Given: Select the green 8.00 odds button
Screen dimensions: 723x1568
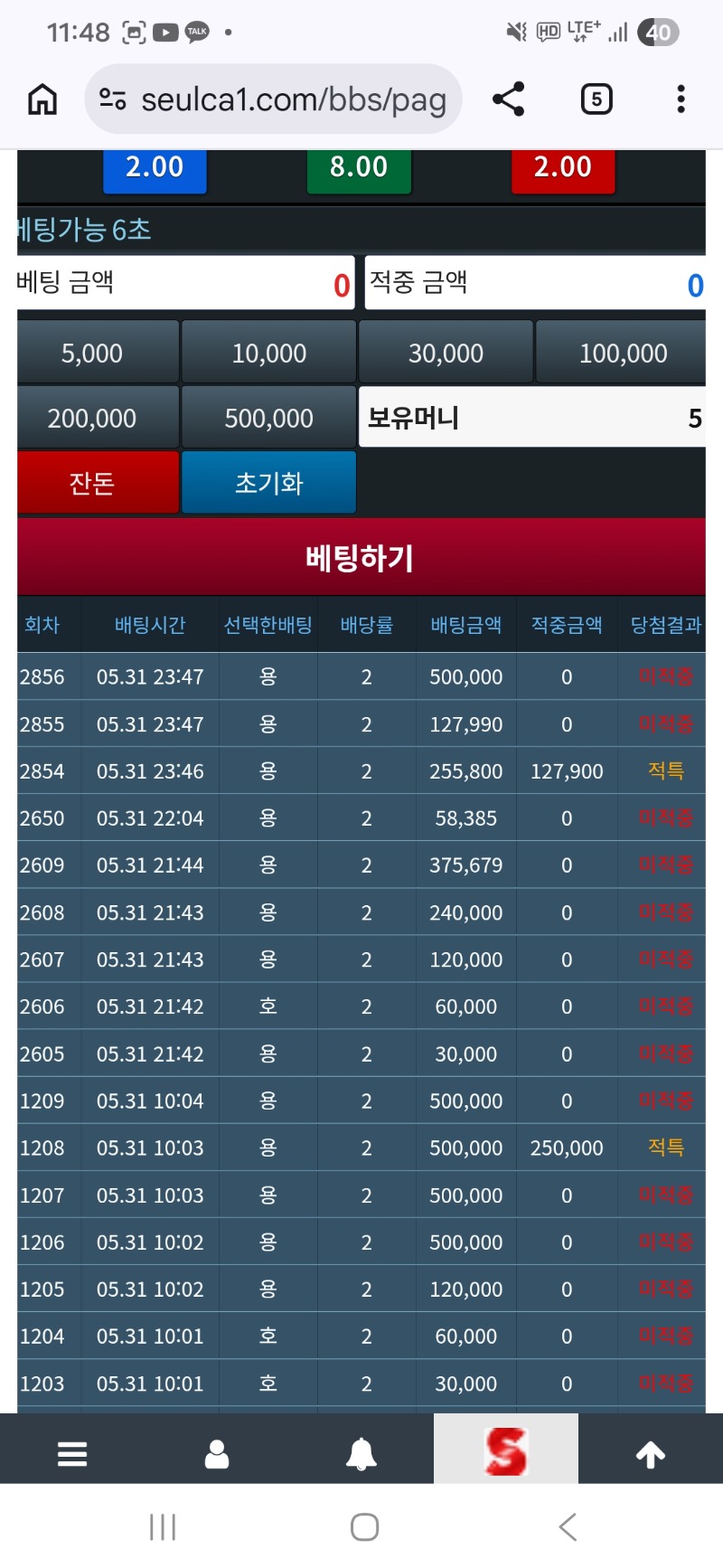Looking at the screenshot, I should 359,170.
